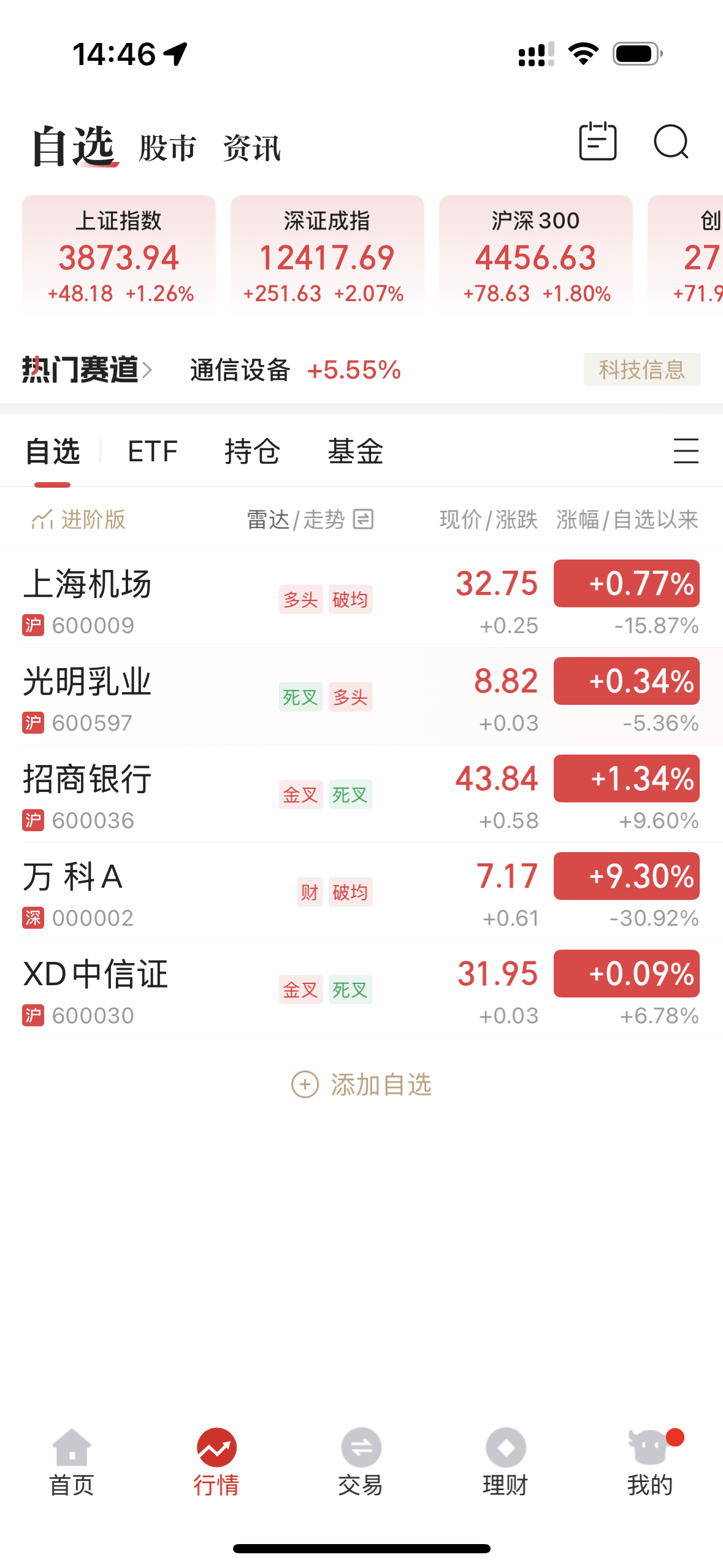723x1568 pixels.
Task: Select the ETF list tab
Action: point(153,452)
